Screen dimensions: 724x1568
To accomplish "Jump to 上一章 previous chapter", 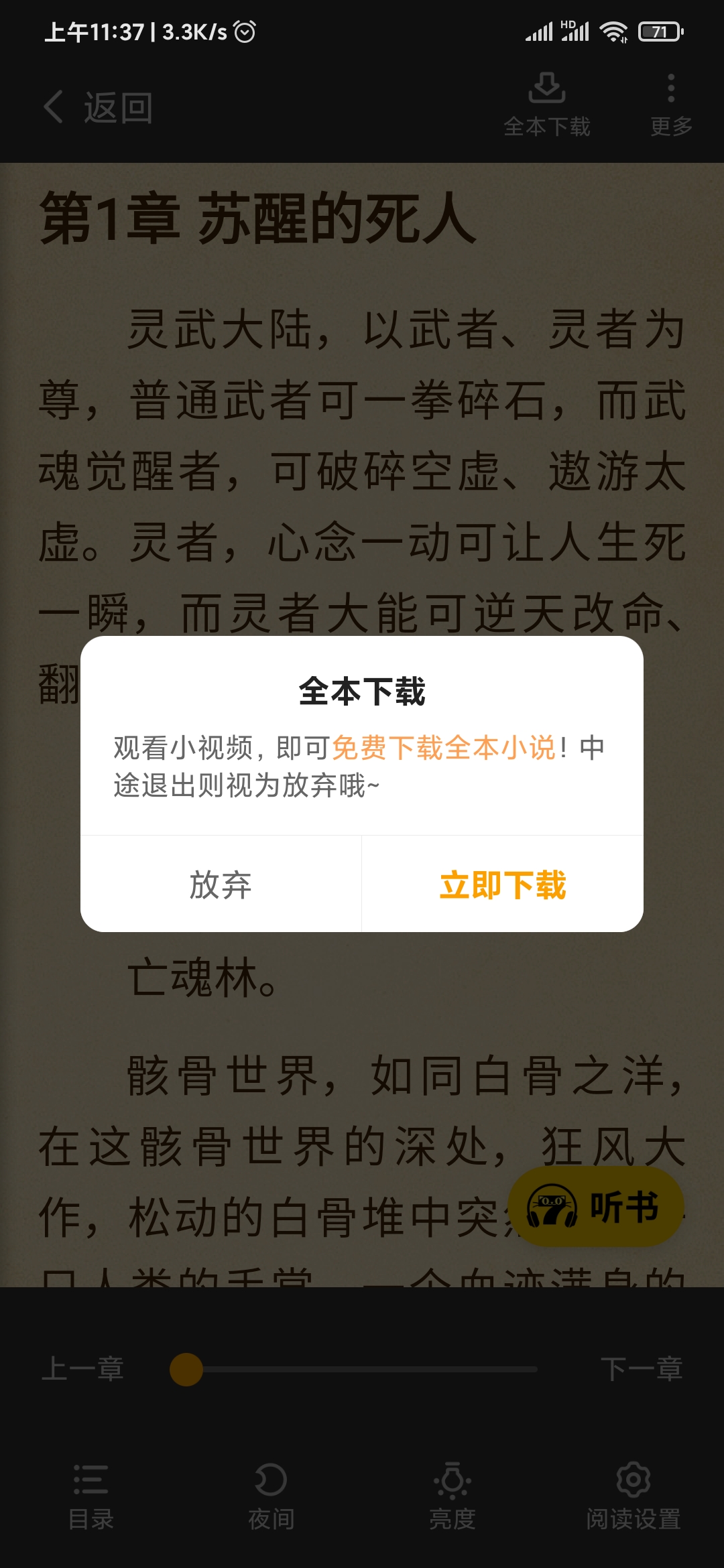I will pyautogui.click(x=83, y=1368).
